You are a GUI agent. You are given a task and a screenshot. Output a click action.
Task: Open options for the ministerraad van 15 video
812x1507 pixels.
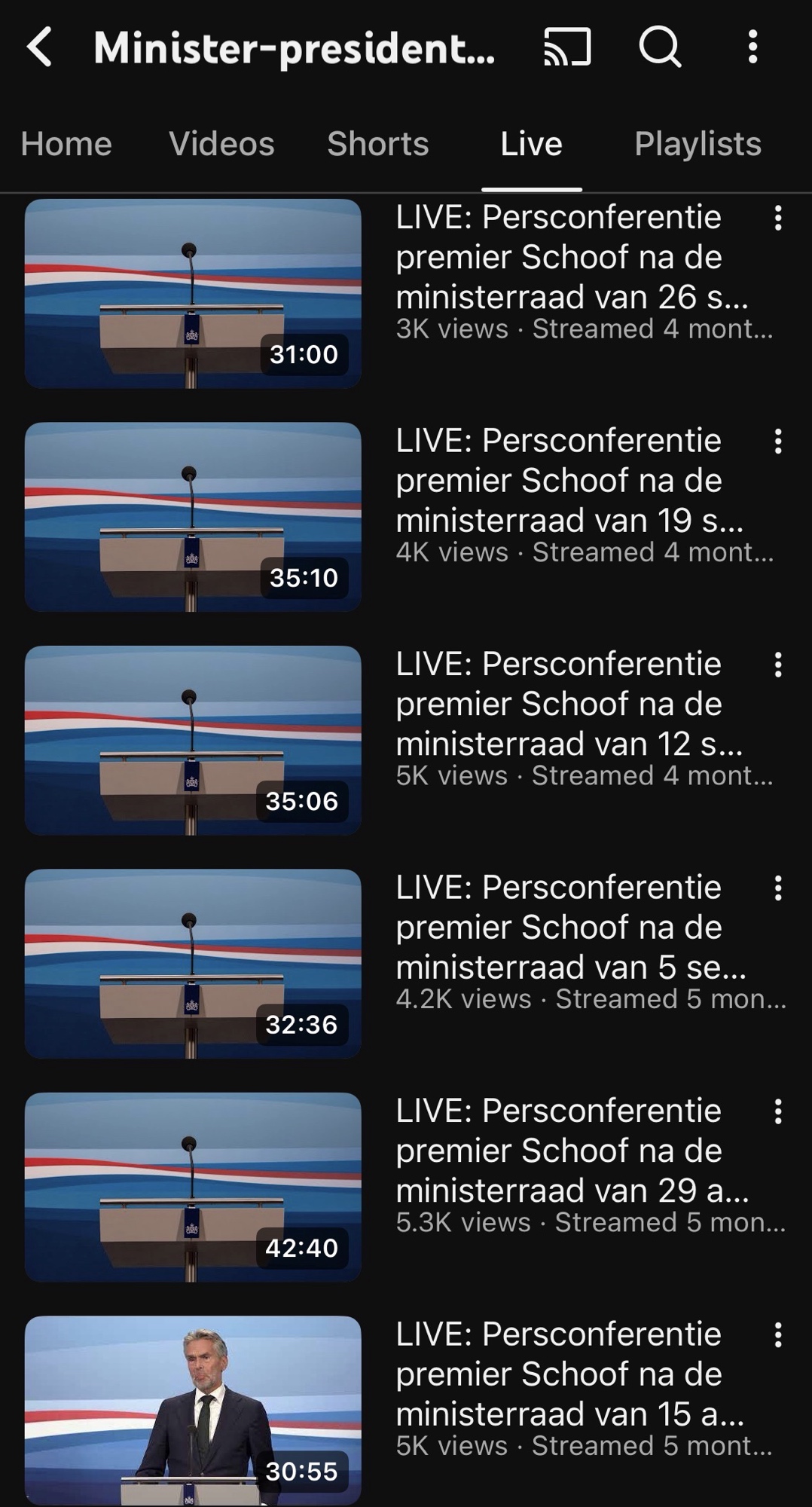pyautogui.click(x=778, y=1335)
